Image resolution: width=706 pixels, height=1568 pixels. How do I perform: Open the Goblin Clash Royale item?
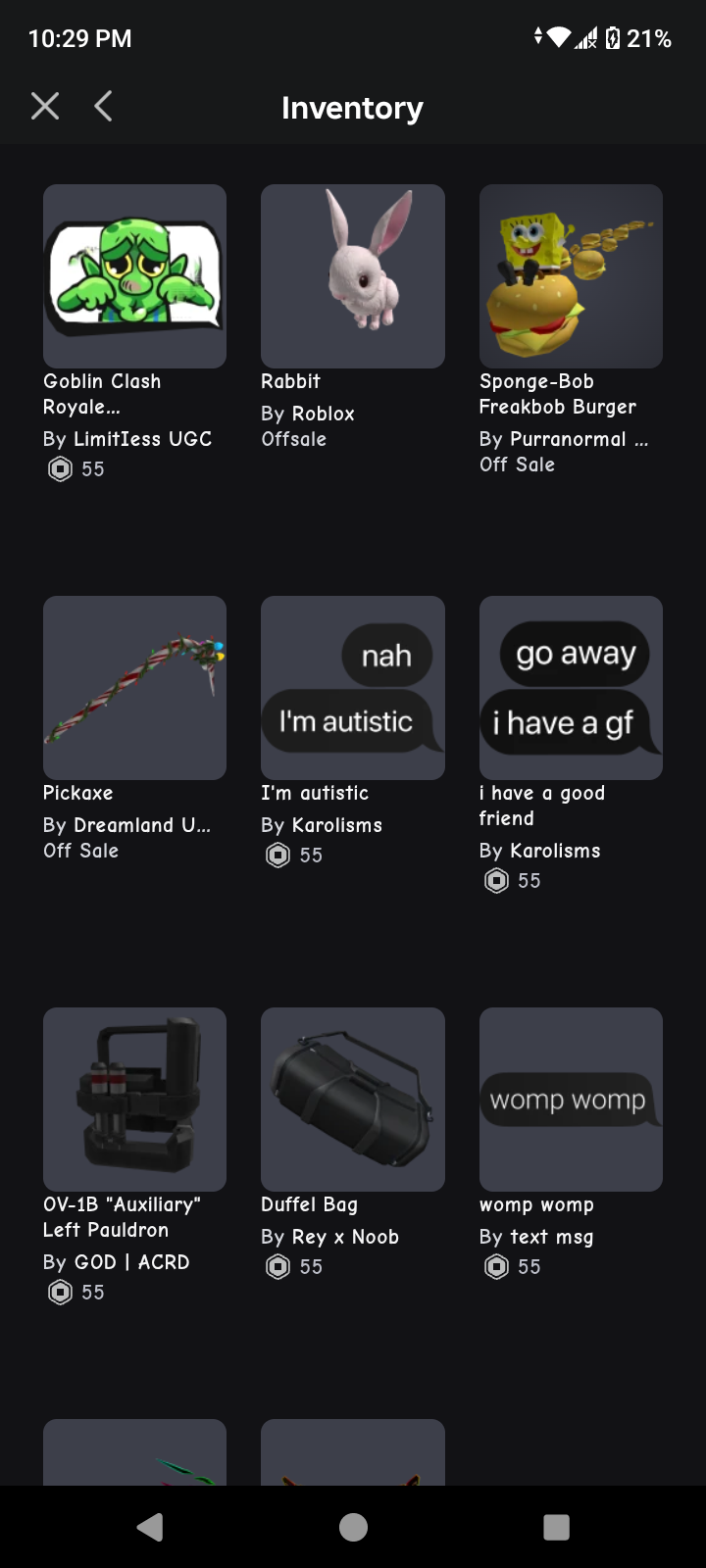134,276
